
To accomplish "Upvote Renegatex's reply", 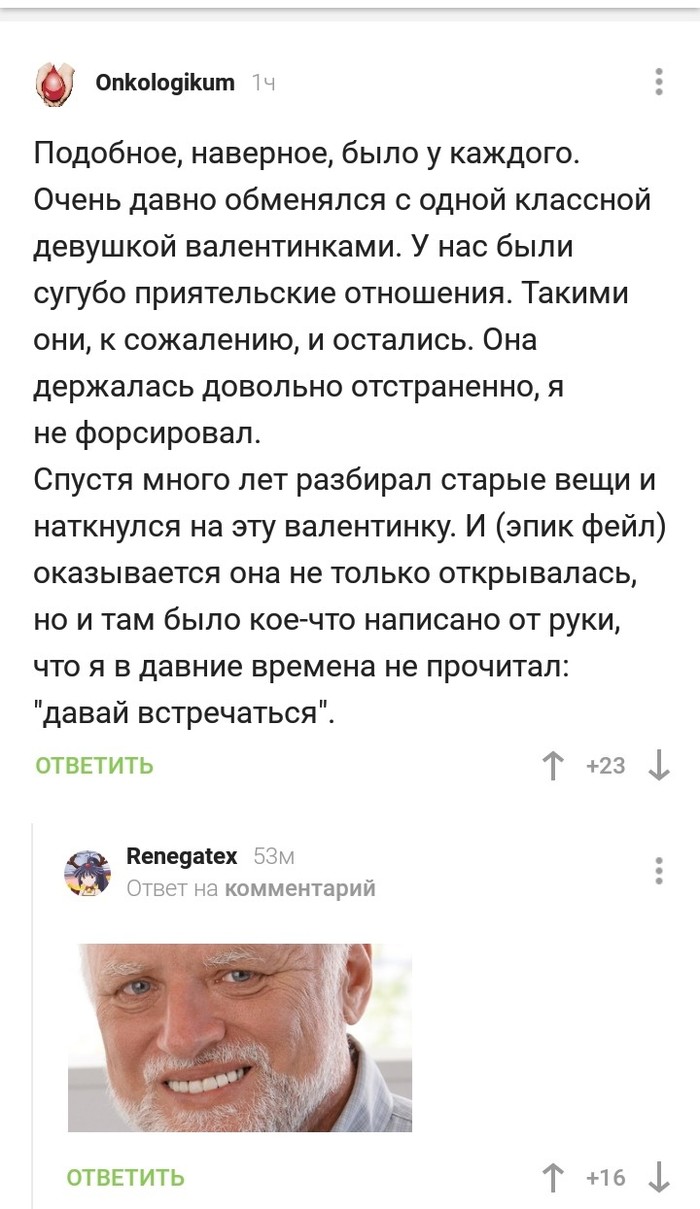I will coord(552,1178).
